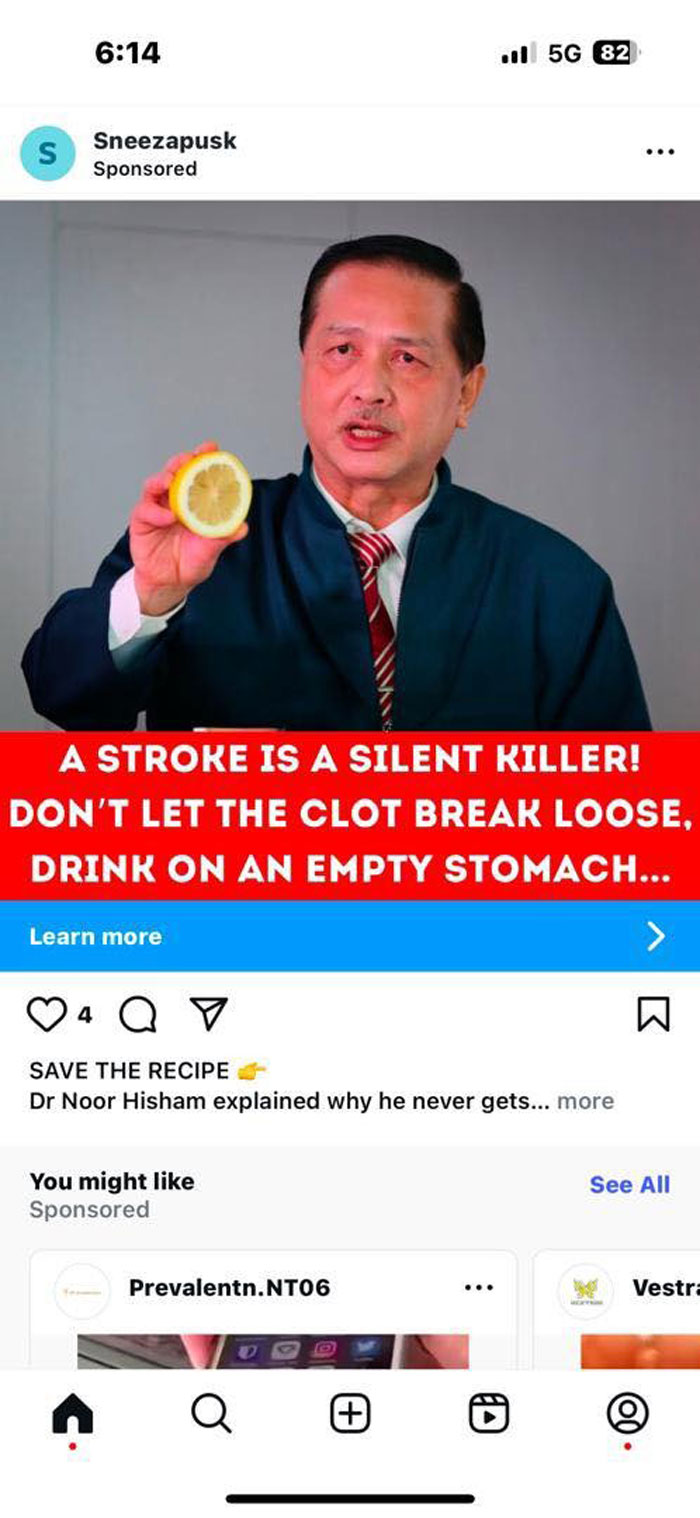Like the Sneezapusk sponsored post
The width and height of the screenshot is (700, 1518).
click(x=45, y=1015)
